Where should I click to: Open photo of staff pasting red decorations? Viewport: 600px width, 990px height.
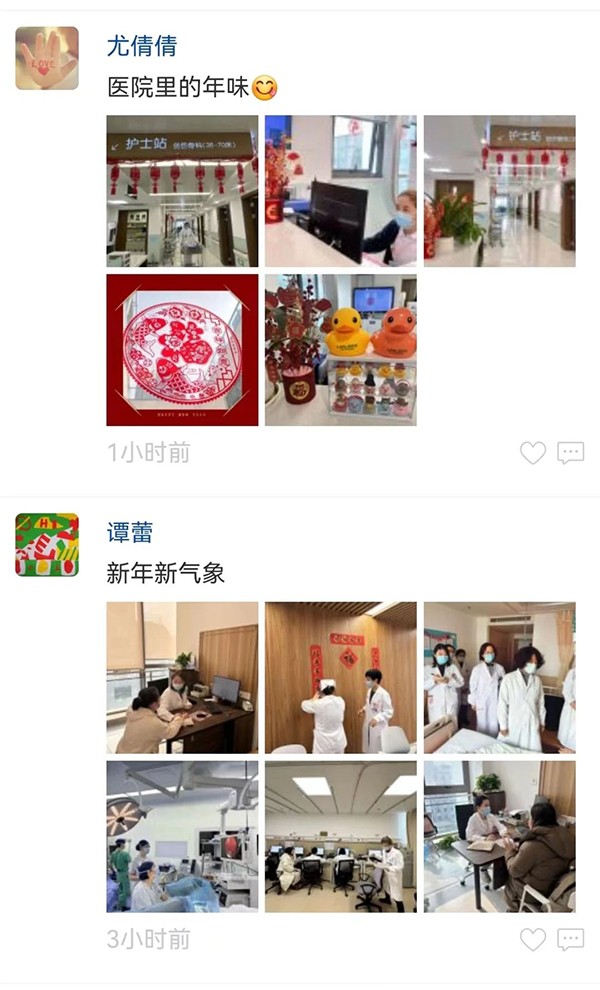tap(340, 677)
